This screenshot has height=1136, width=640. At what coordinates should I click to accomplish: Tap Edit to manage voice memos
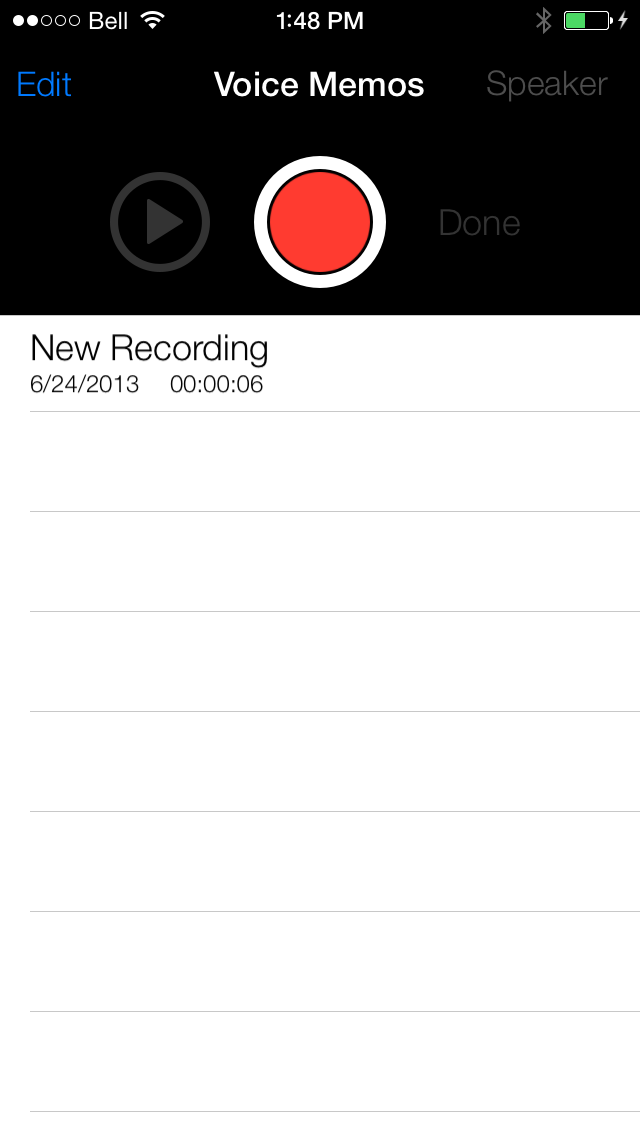(x=44, y=84)
